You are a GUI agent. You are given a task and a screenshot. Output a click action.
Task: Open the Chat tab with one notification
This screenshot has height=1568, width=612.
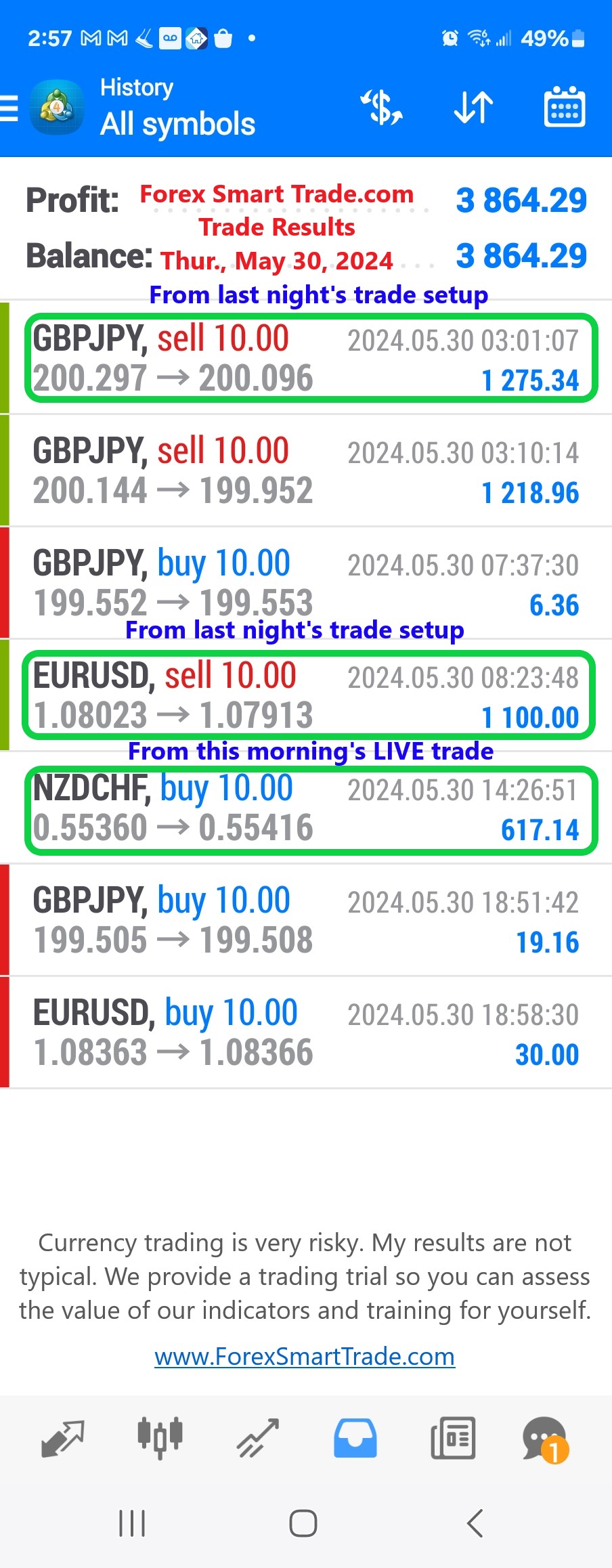click(546, 1438)
